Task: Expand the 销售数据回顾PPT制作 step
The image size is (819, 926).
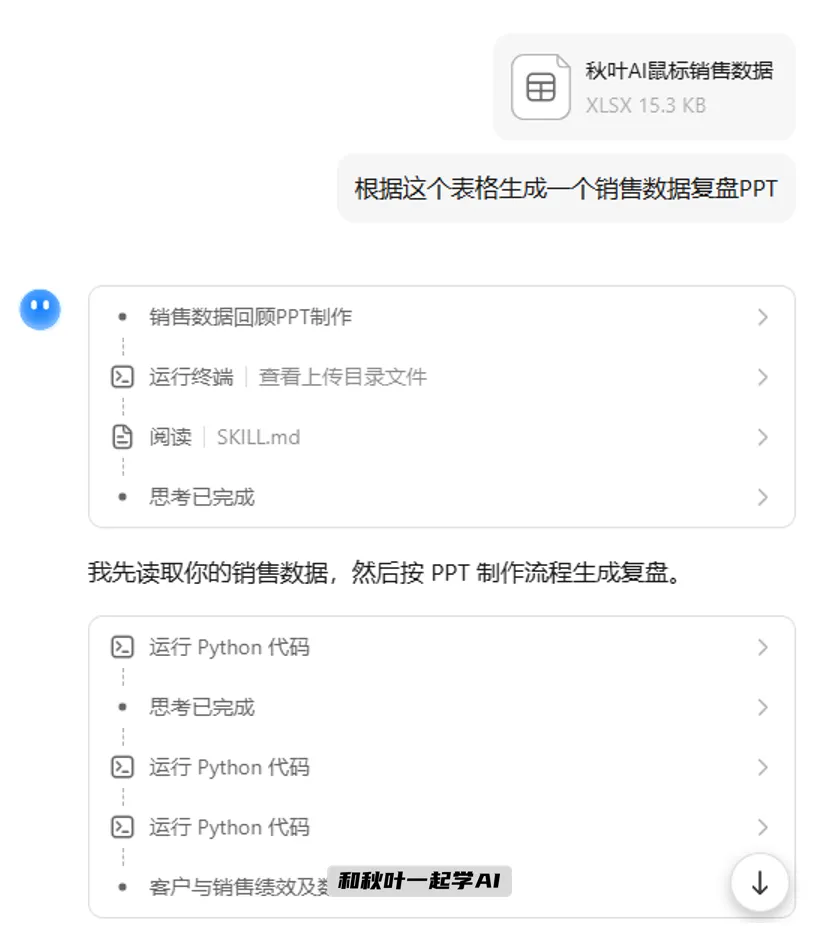Action: click(x=442, y=317)
